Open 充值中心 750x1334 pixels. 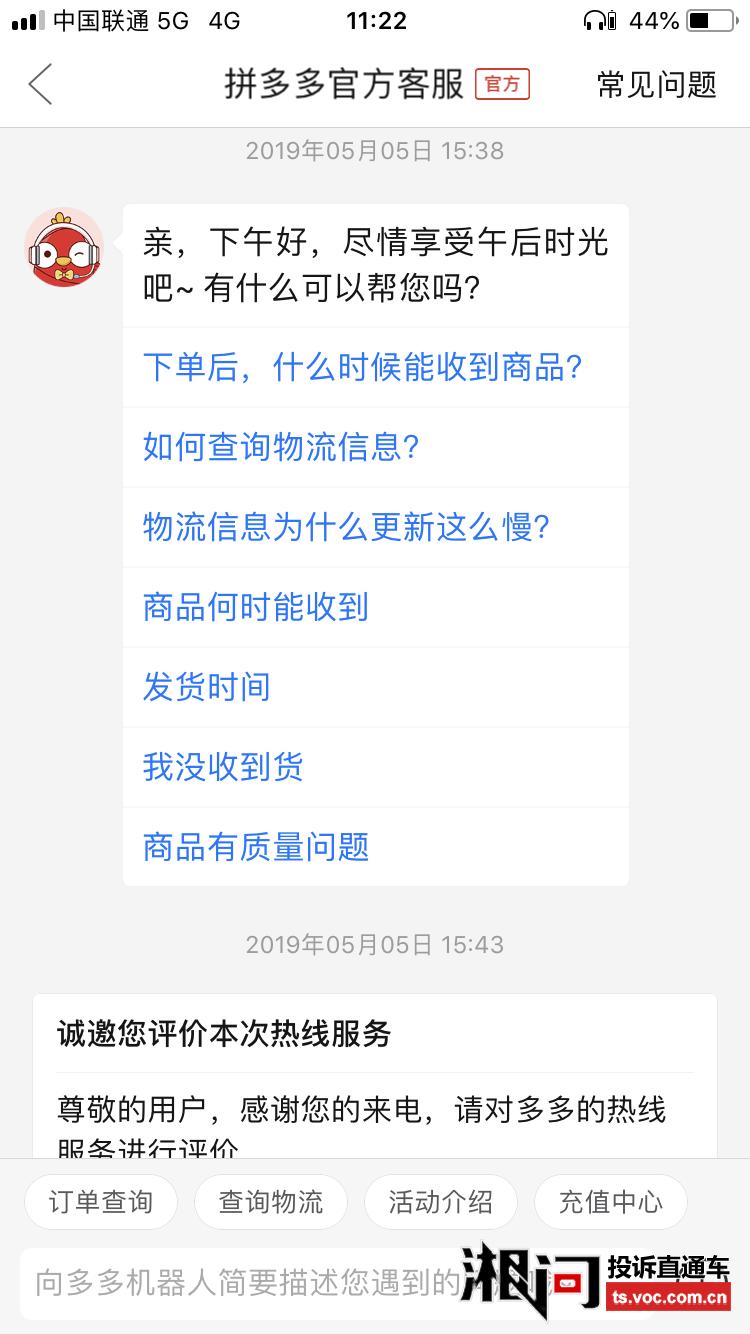(x=611, y=1201)
